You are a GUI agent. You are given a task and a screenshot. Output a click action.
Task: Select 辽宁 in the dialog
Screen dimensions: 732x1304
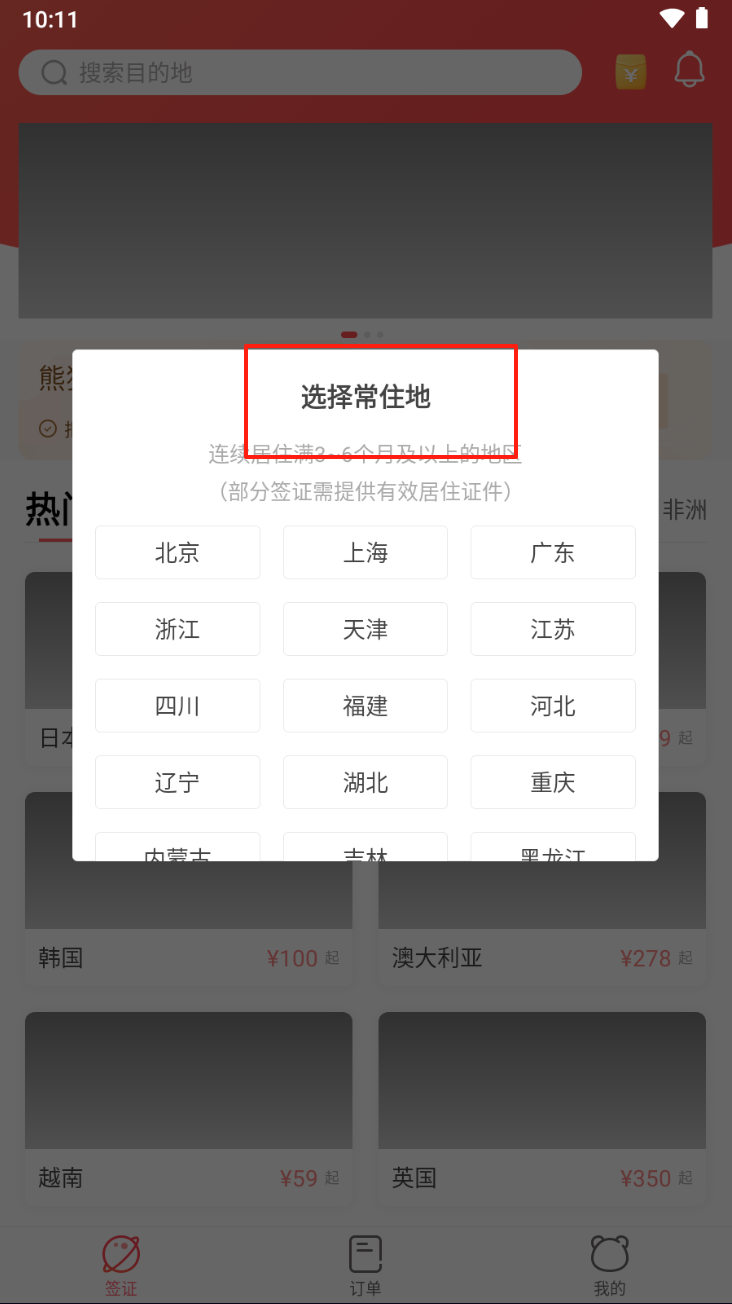(177, 782)
